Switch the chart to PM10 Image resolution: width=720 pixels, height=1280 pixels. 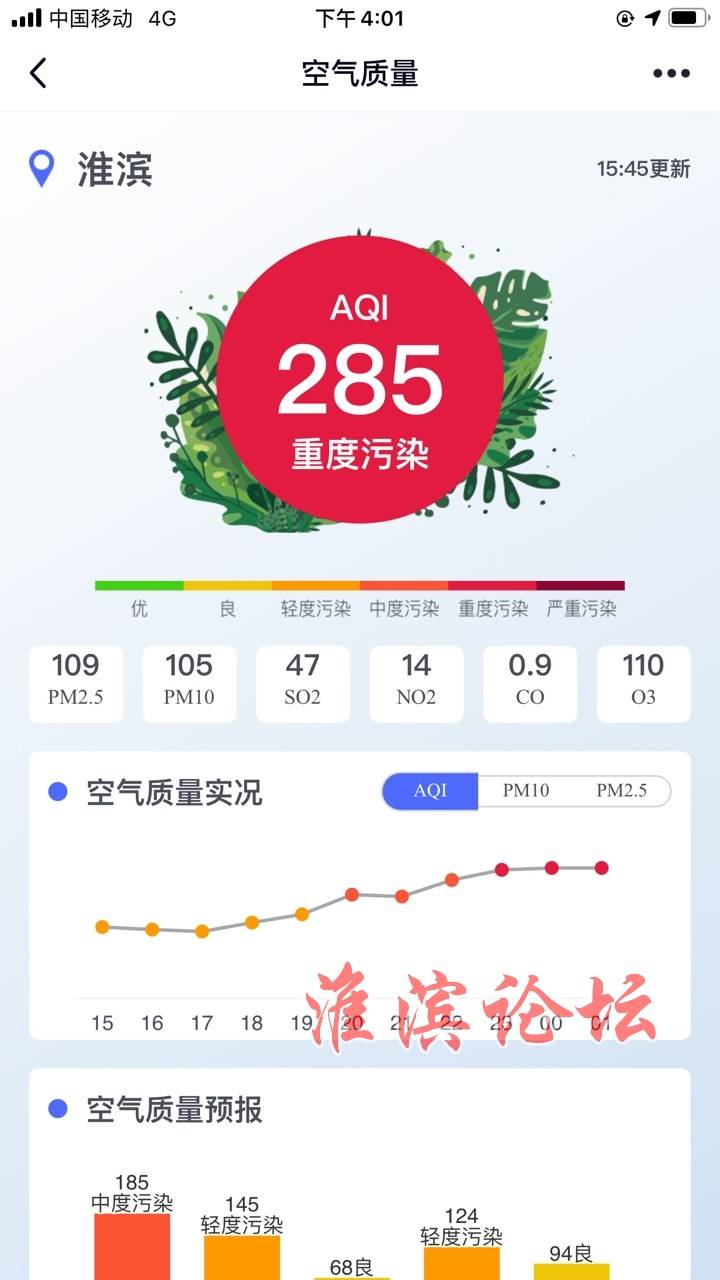click(x=526, y=791)
